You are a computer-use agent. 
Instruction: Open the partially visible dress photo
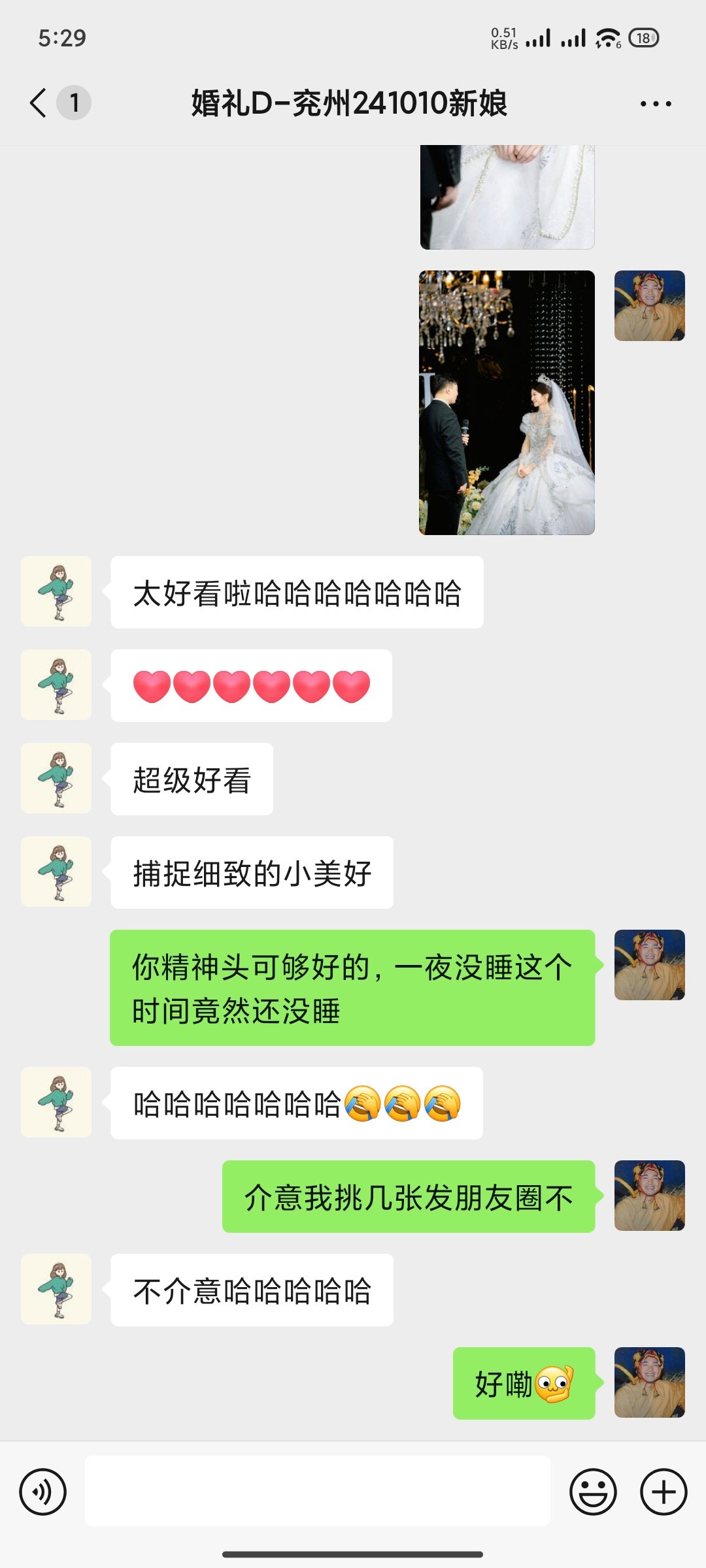pos(507,197)
